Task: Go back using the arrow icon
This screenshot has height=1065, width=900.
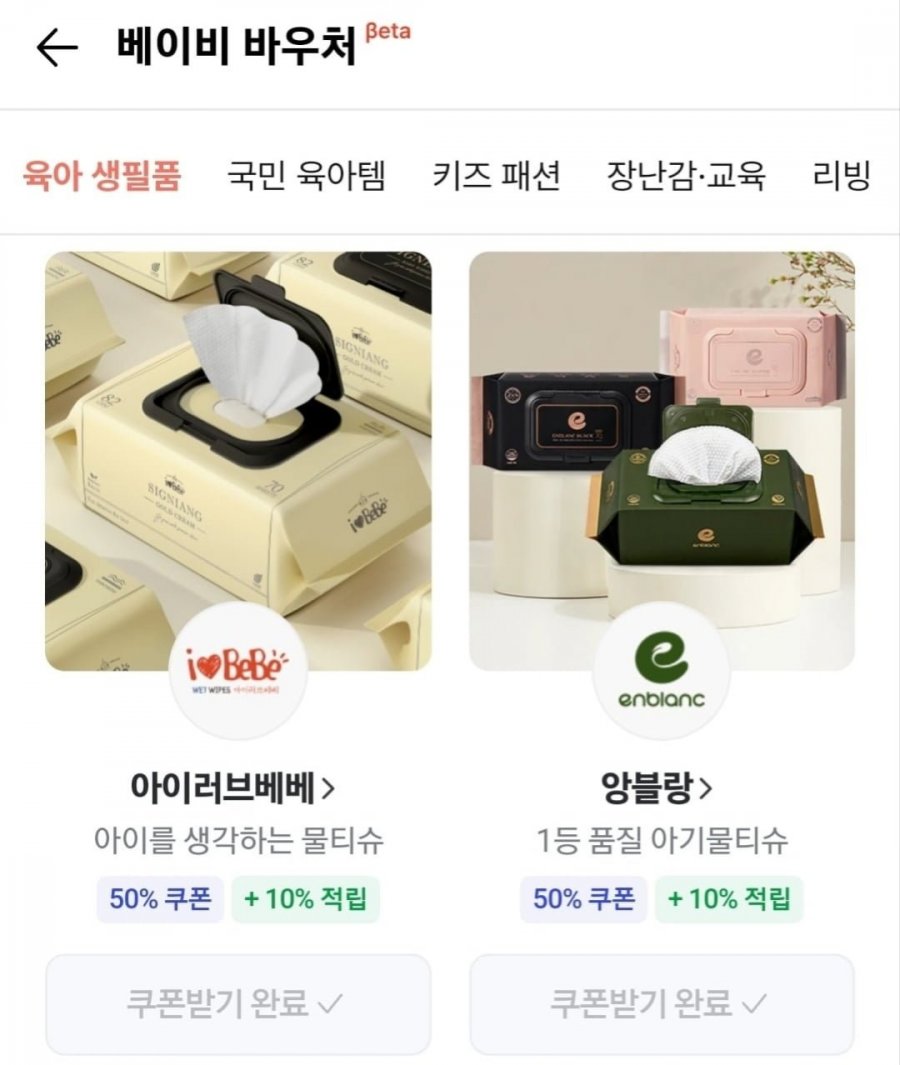Action: click(56, 48)
